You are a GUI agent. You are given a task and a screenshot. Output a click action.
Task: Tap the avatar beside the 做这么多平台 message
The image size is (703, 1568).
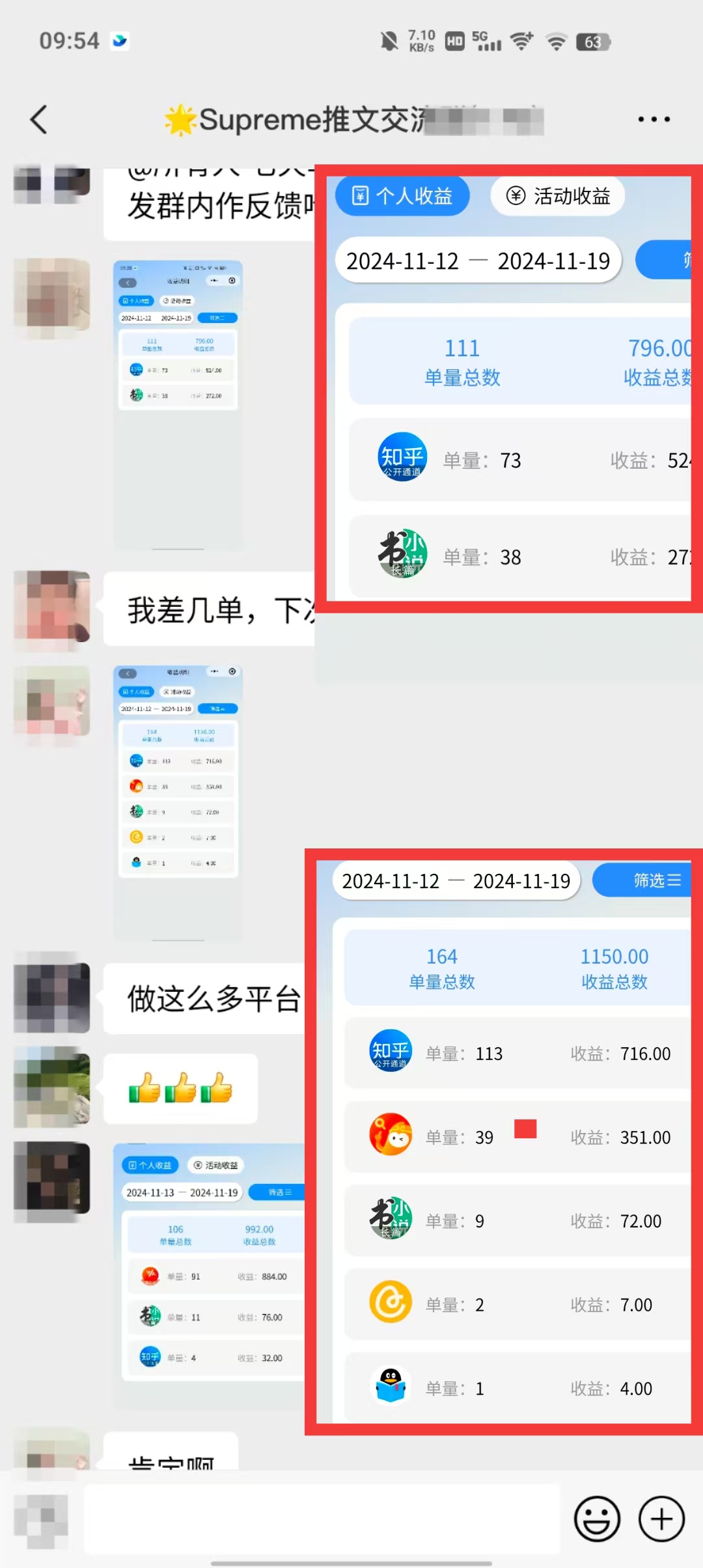[52, 996]
